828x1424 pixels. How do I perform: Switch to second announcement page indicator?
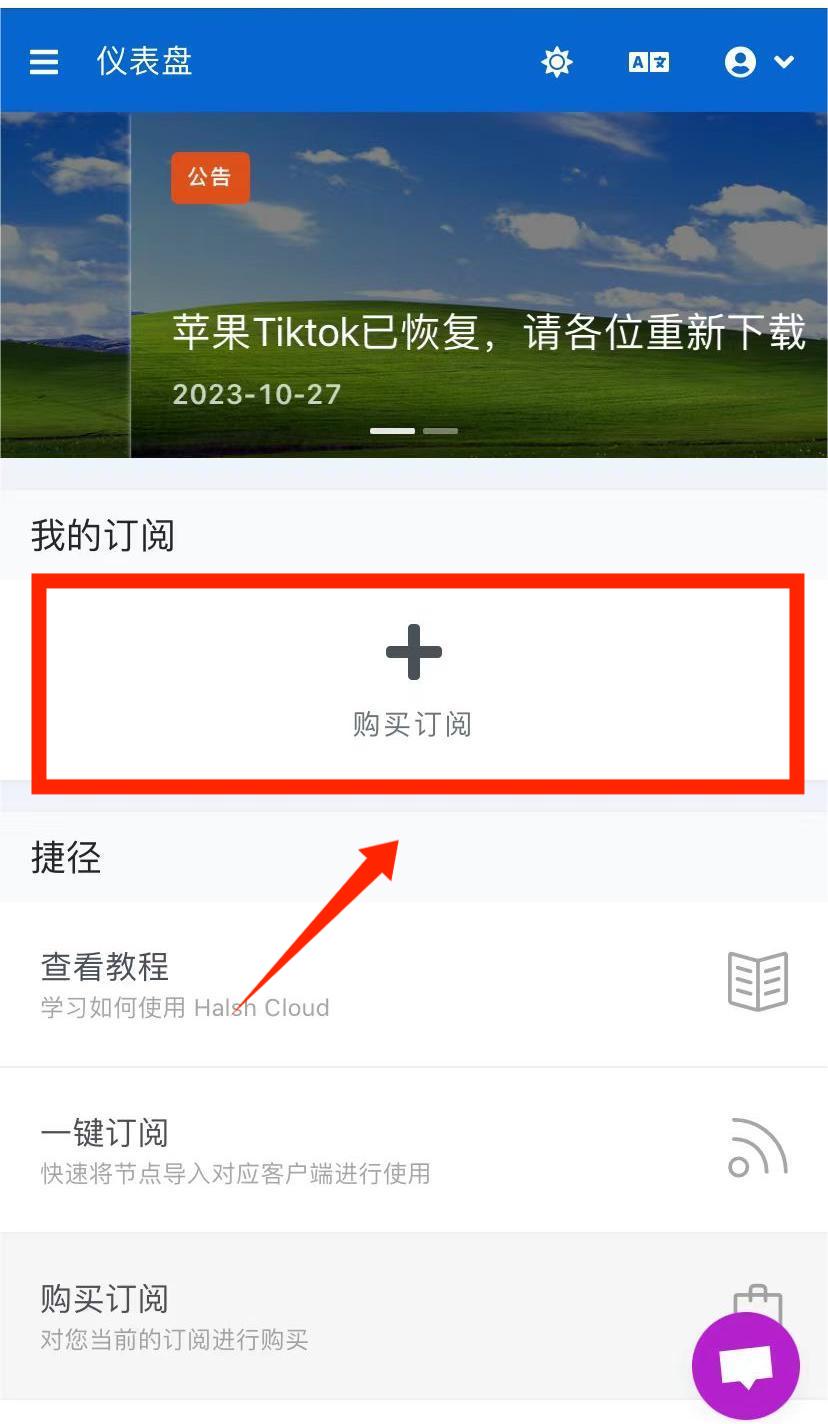[441, 431]
